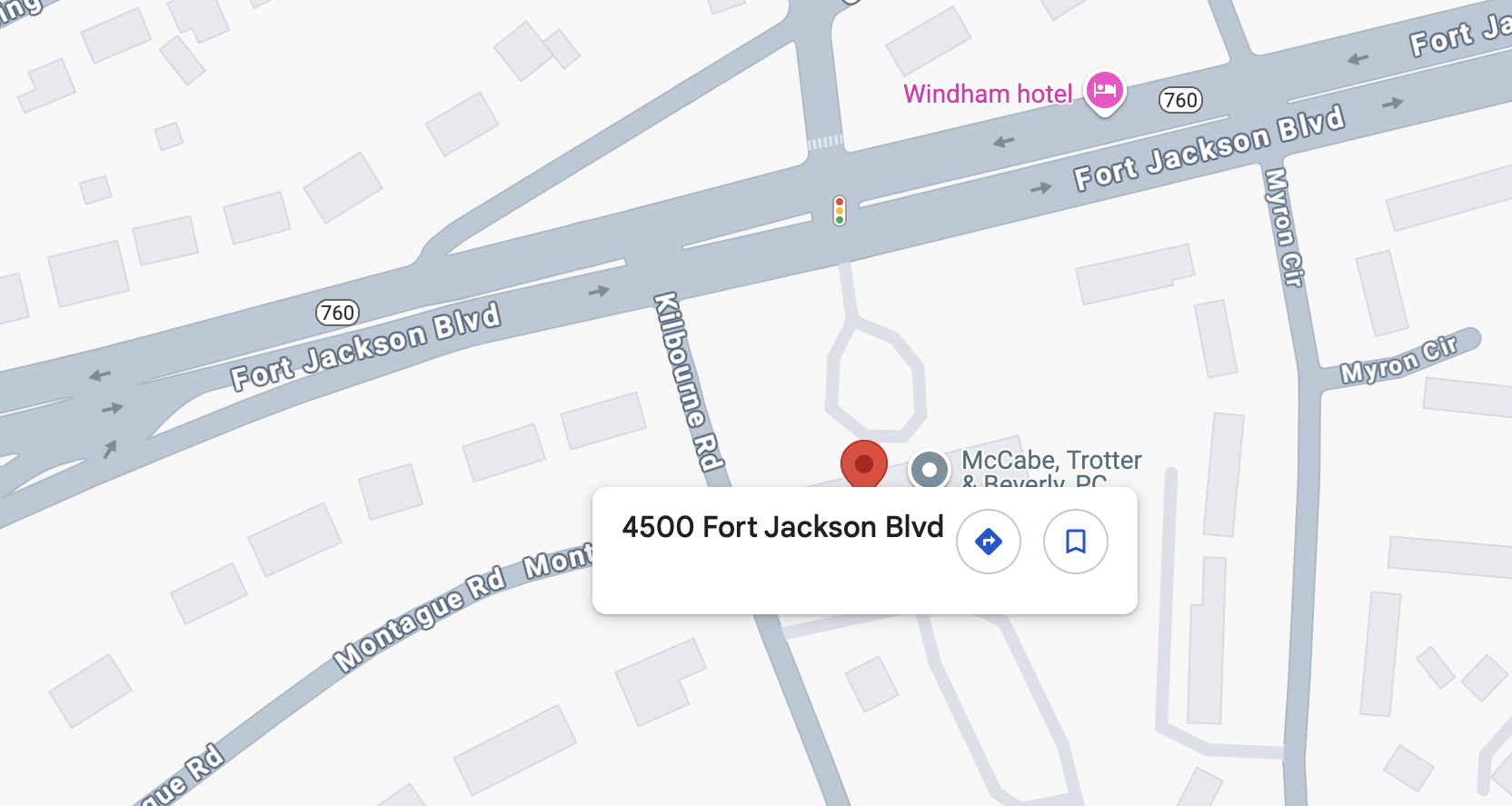Screen dimensions: 1512x806
Task: Tap the red dropped pin
Action: point(863,463)
